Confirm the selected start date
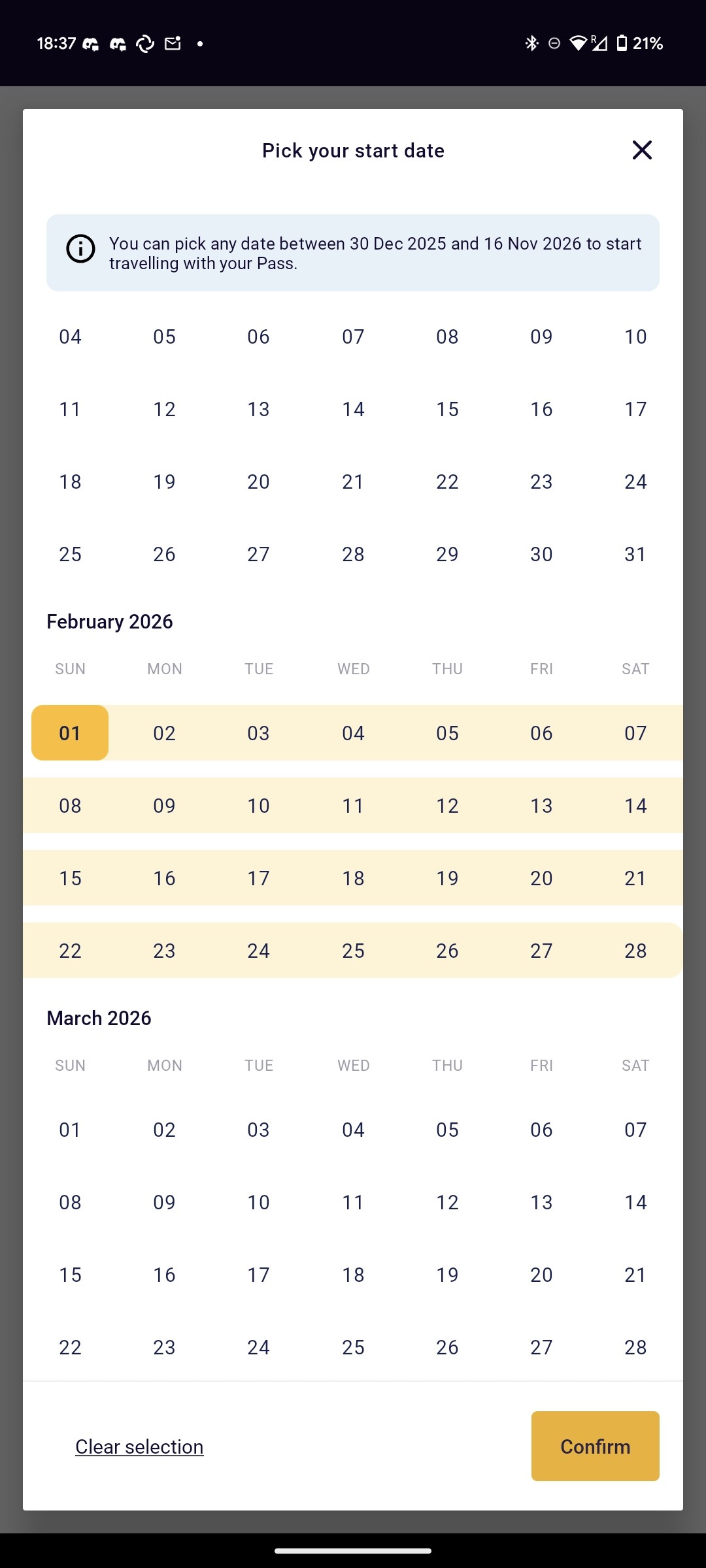Image resolution: width=706 pixels, height=1568 pixels. click(x=595, y=1446)
